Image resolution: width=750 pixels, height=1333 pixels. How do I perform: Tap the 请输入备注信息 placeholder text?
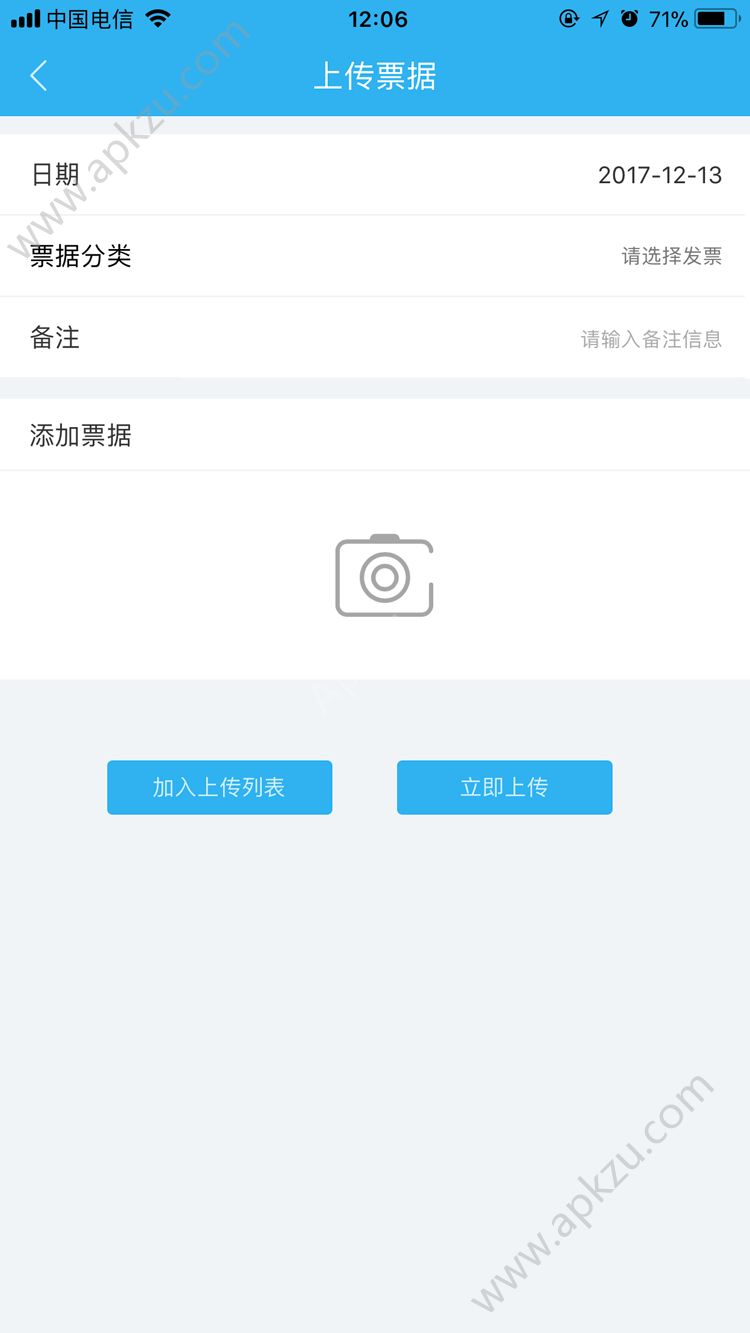coord(650,339)
